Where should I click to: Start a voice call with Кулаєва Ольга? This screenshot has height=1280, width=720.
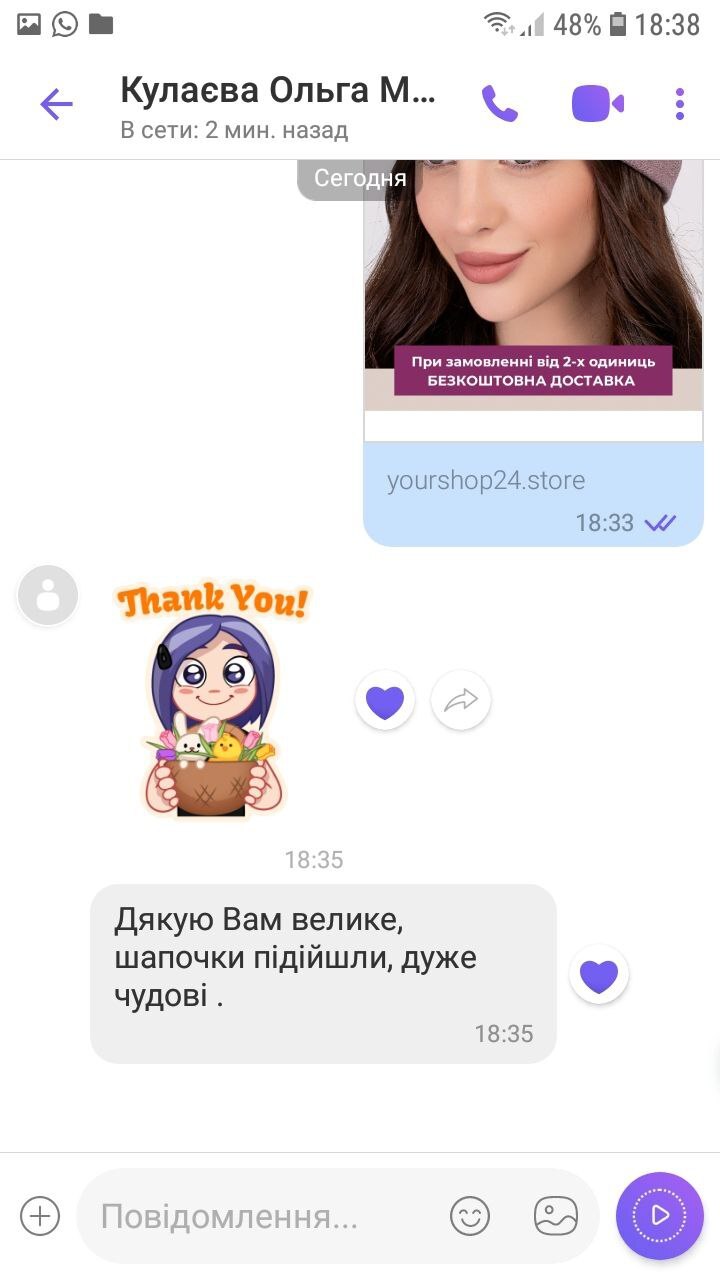(499, 104)
